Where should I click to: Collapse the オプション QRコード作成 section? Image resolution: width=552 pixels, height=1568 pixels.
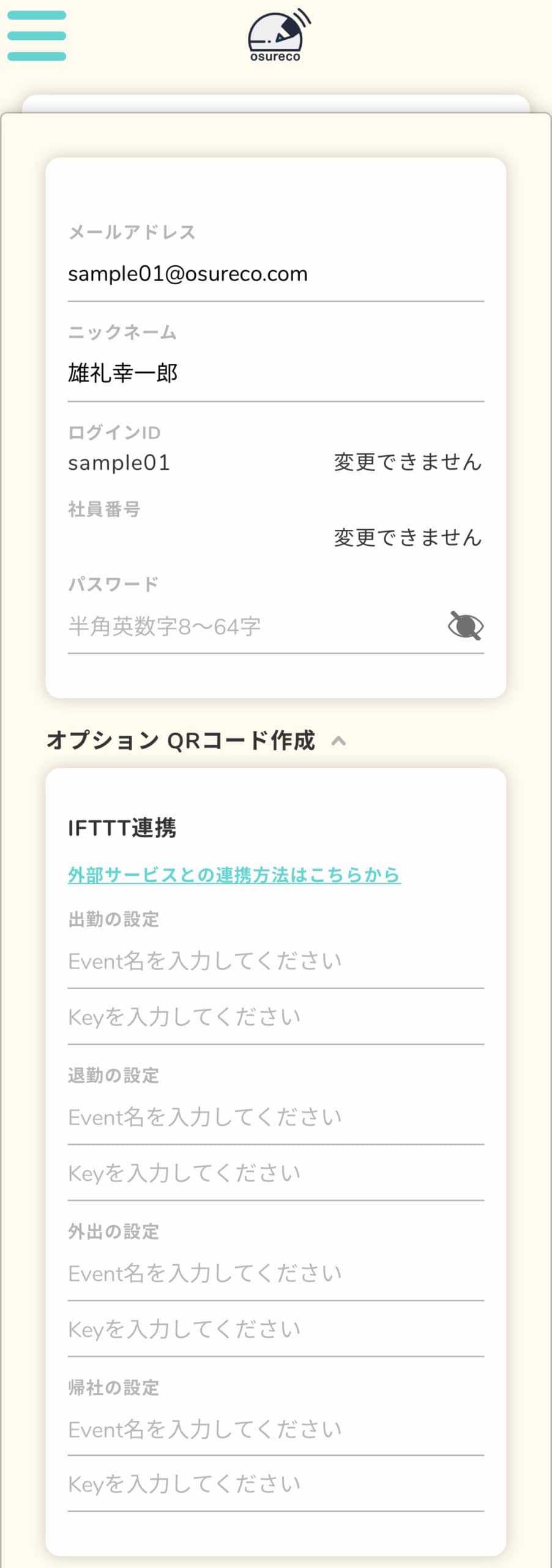click(338, 741)
